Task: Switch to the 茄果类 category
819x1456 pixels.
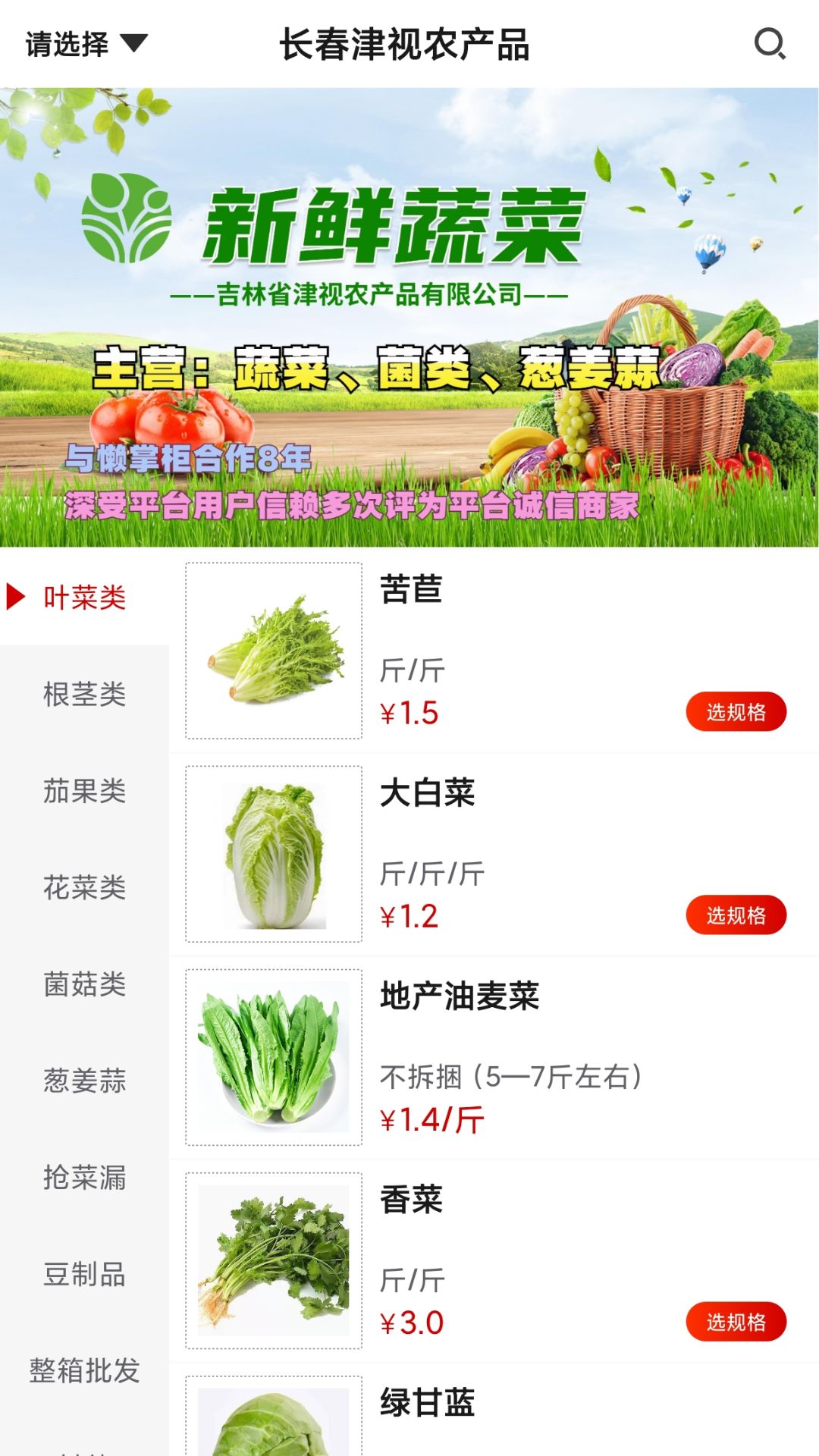Action: coord(84,791)
